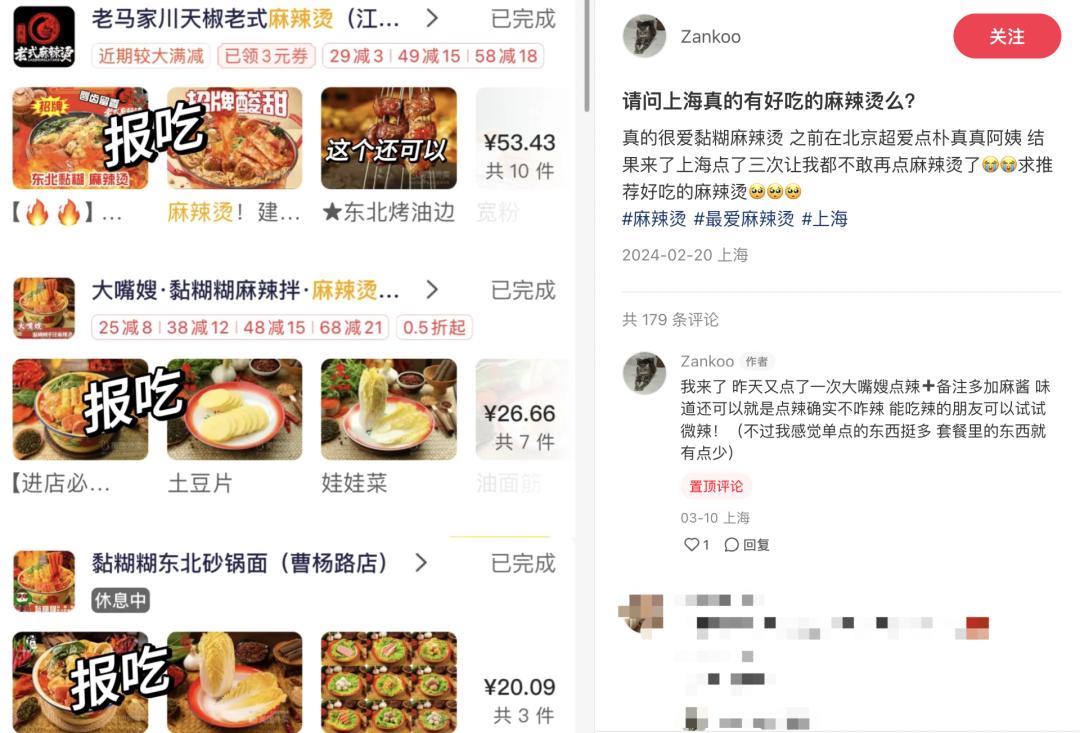The height and width of the screenshot is (733, 1080).
Task: Open the #最爱麻辣烫 hashtag
Action: 743,219
